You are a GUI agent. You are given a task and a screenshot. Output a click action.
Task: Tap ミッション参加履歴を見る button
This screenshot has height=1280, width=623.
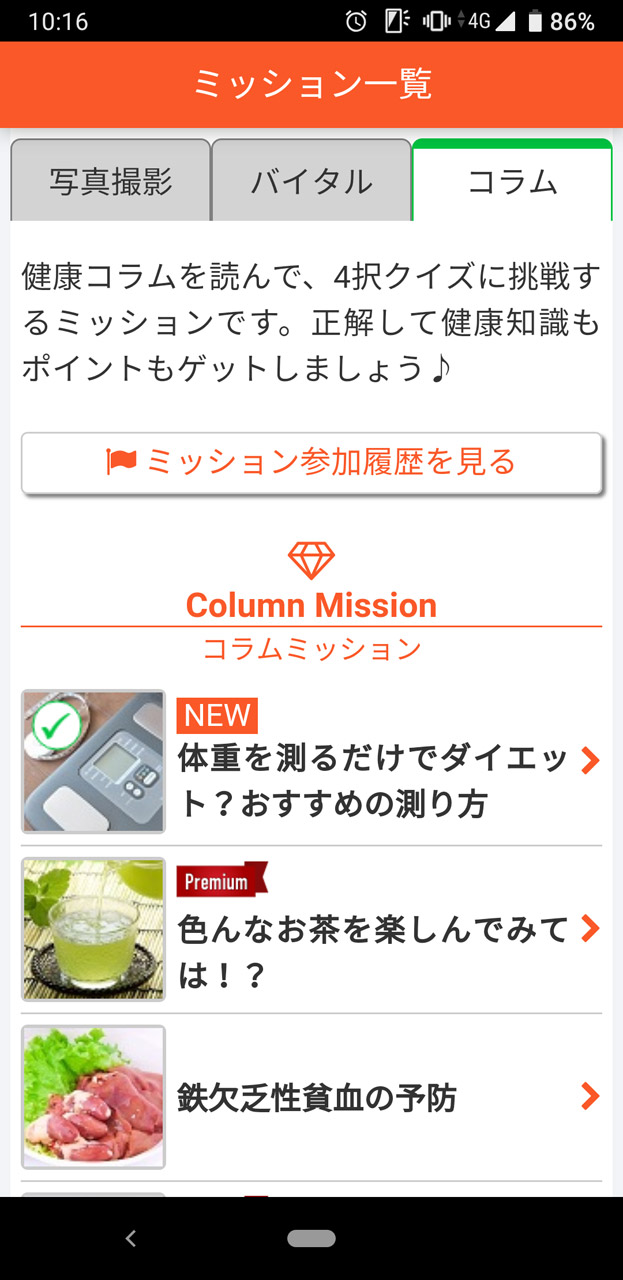point(311,462)
